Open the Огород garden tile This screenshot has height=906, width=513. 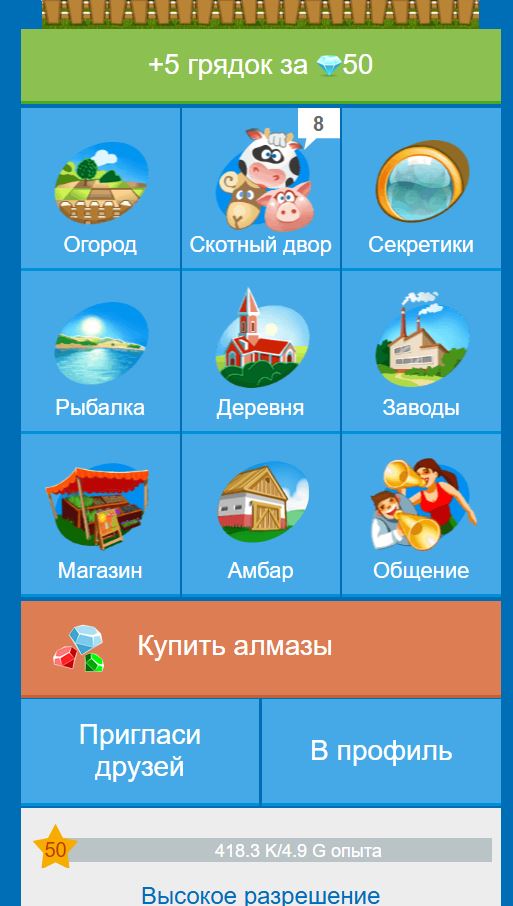click(x=101, y=188)
